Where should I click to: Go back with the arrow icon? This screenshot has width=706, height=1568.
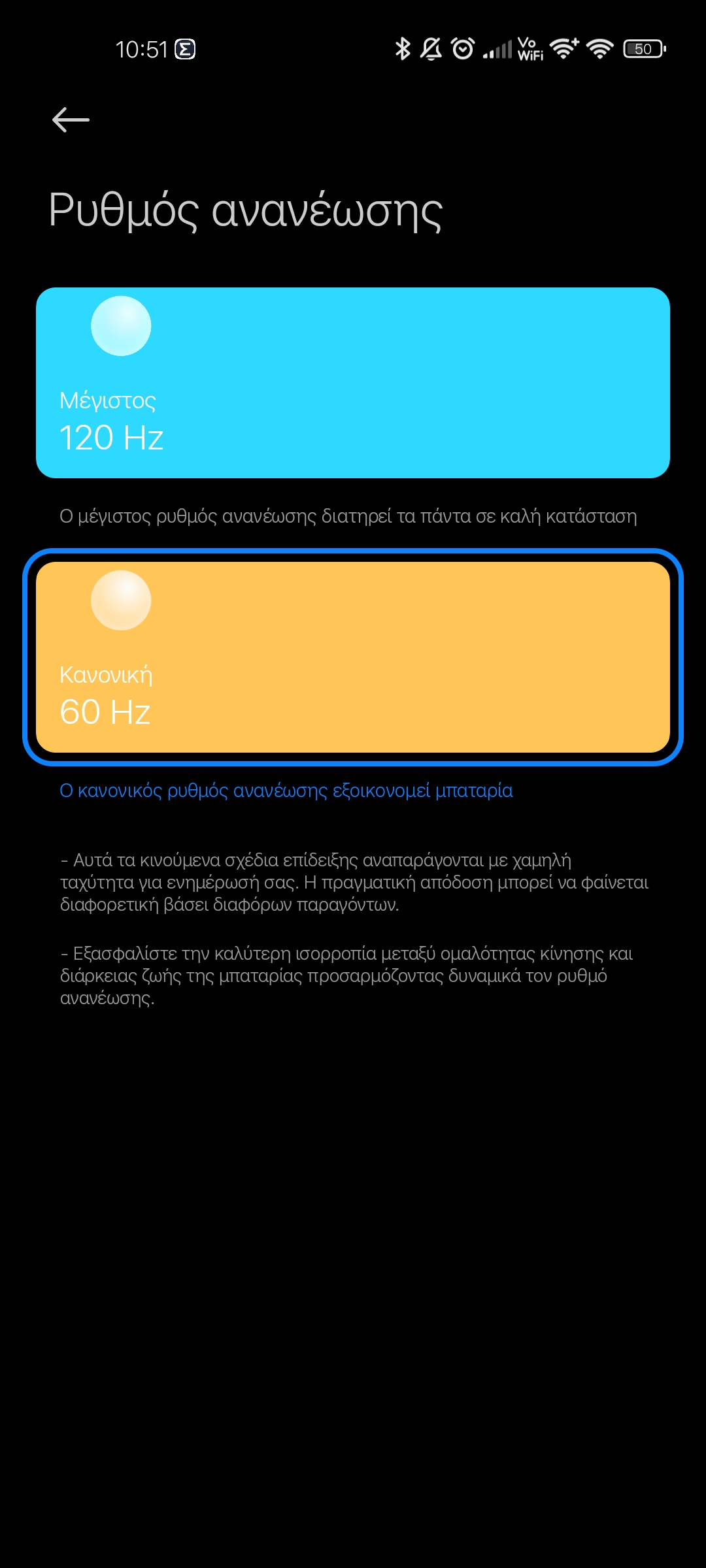coord(71,120)
